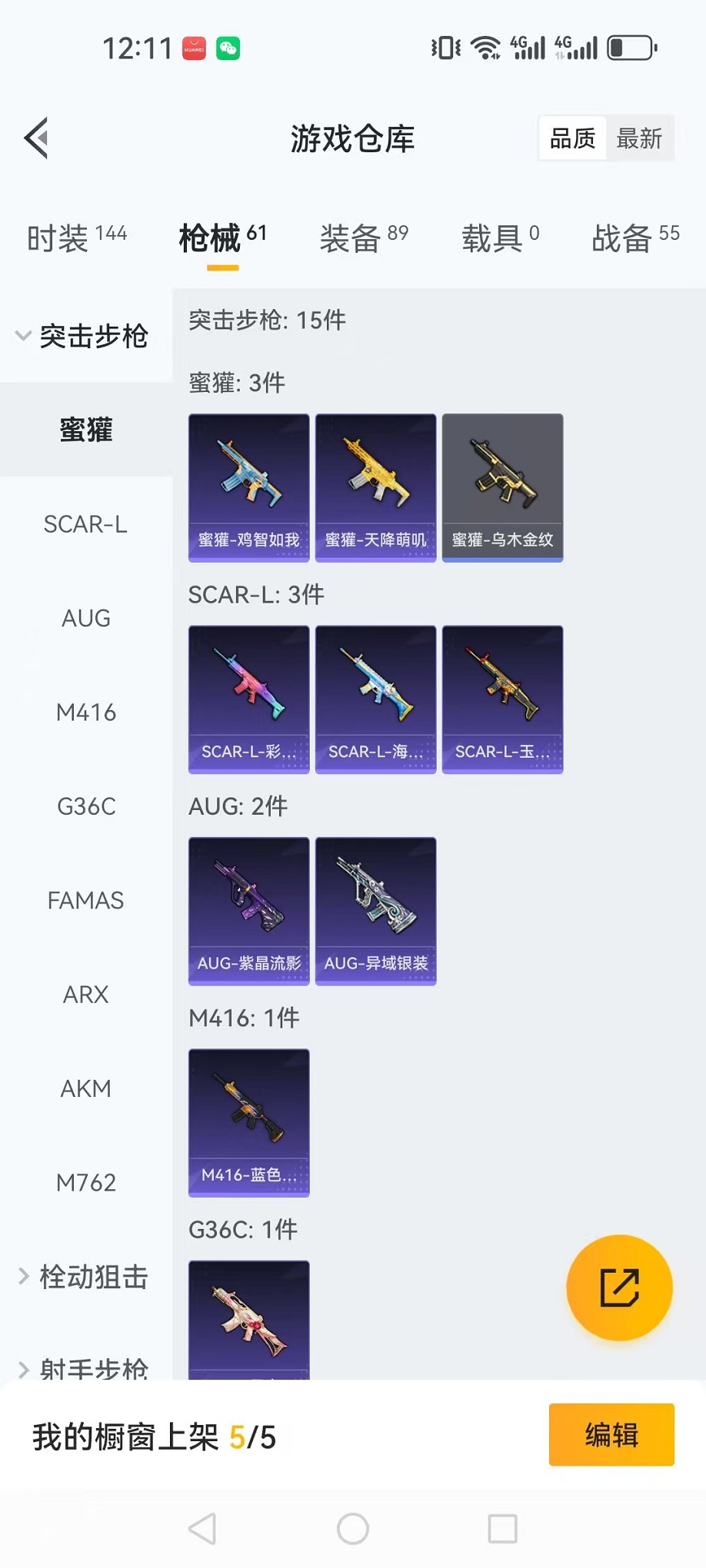Tap the 编辑 button
Image resolution: width=706 pixels, height=1568 pixels.
[x=611, y=1434]
